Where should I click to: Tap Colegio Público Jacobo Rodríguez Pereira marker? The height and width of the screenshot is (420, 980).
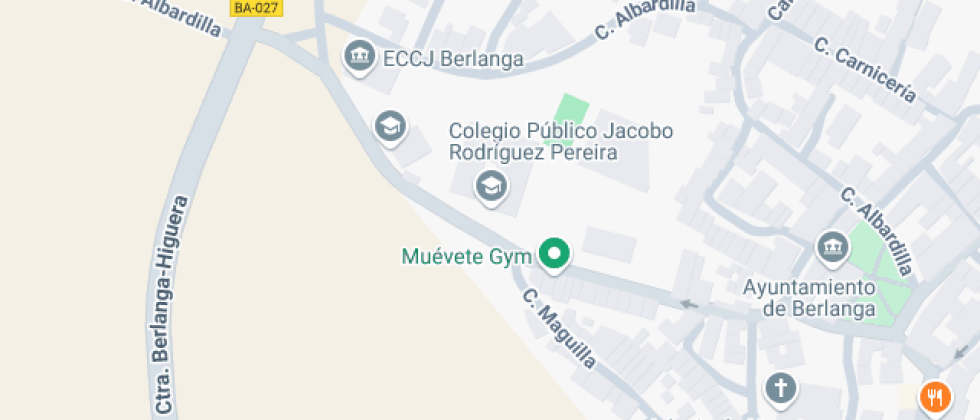(x=490, y=185)
